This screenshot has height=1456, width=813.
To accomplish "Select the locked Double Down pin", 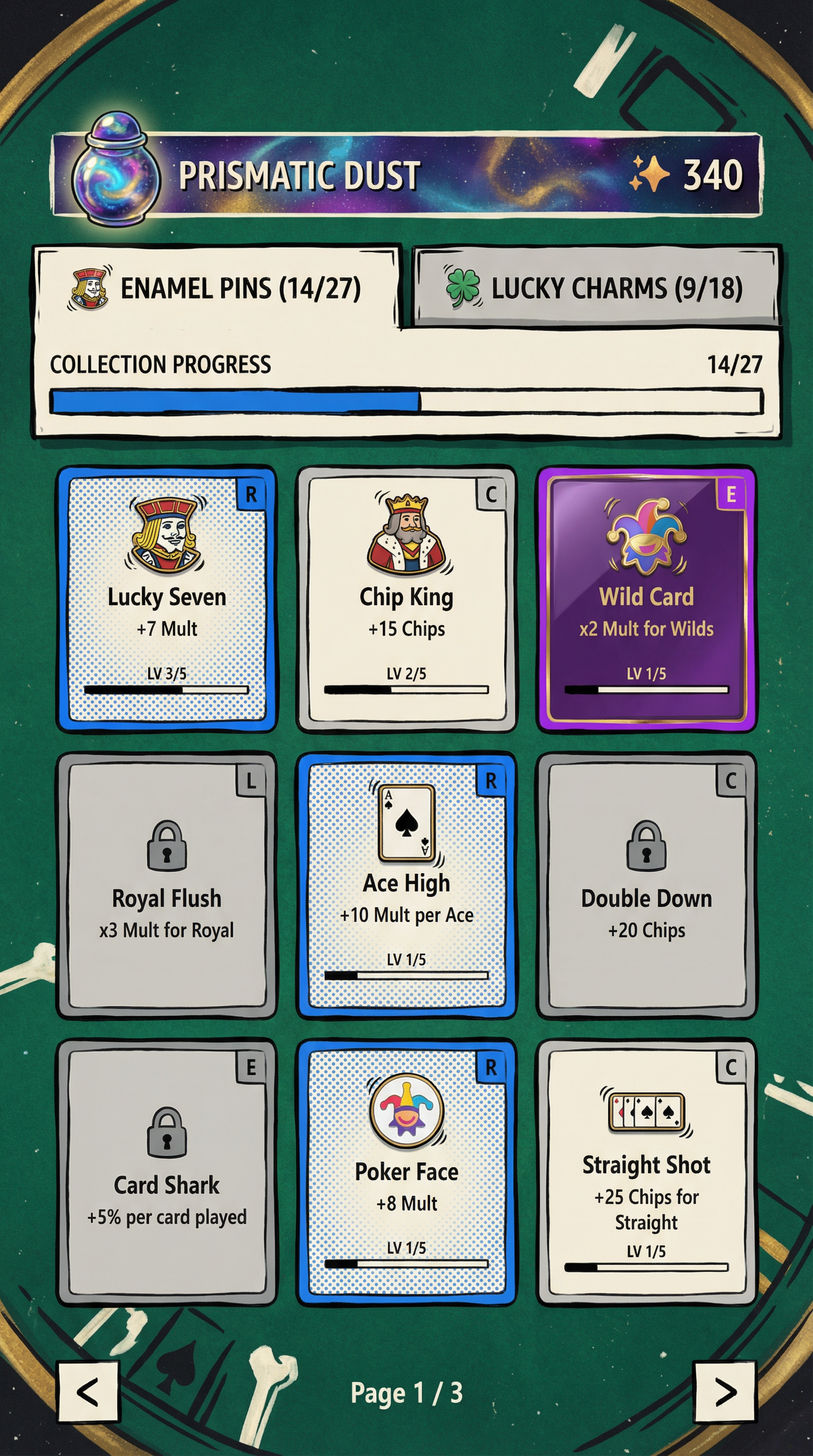I will point(646,886).
